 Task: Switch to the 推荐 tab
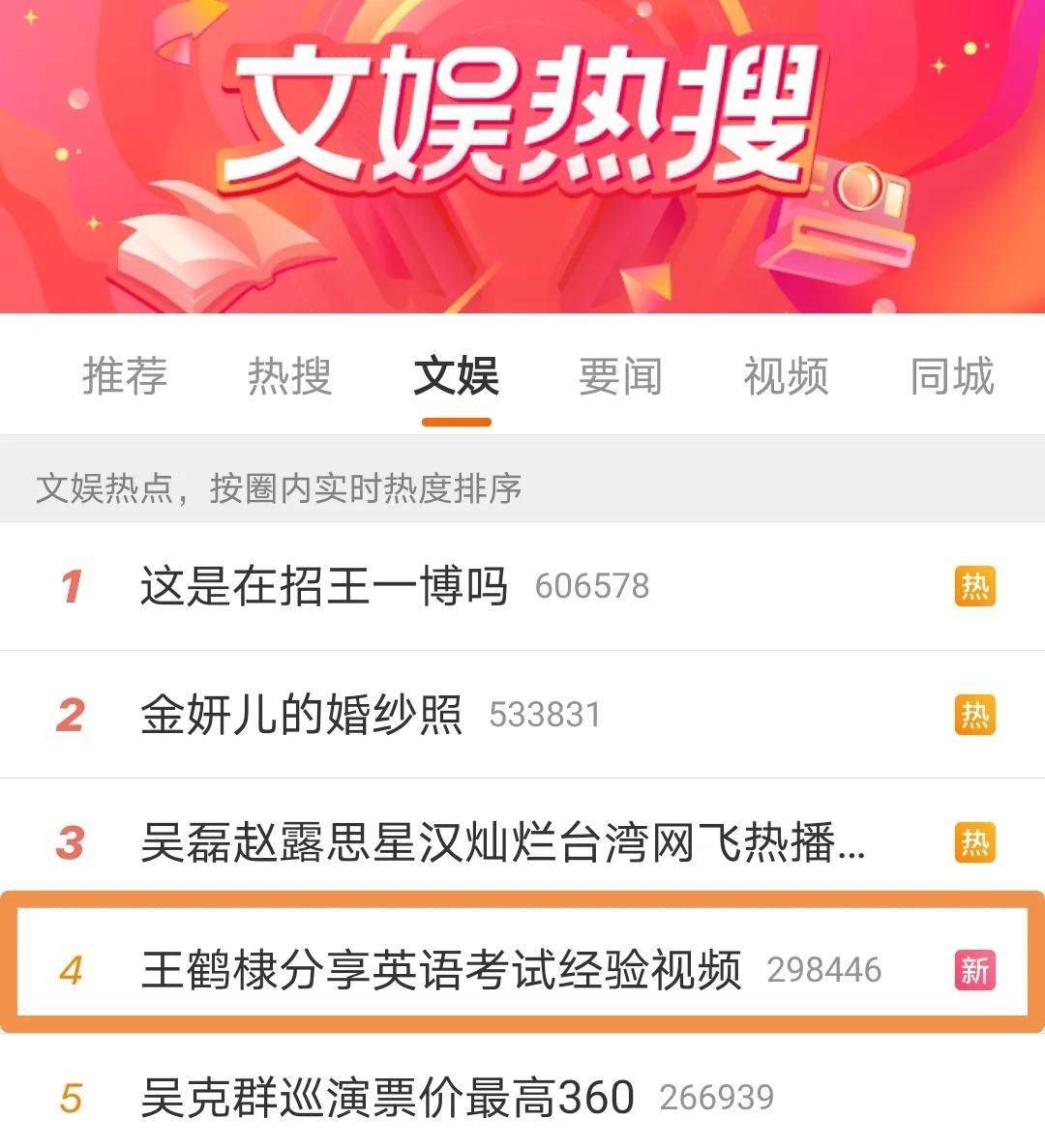coord(125,376)
